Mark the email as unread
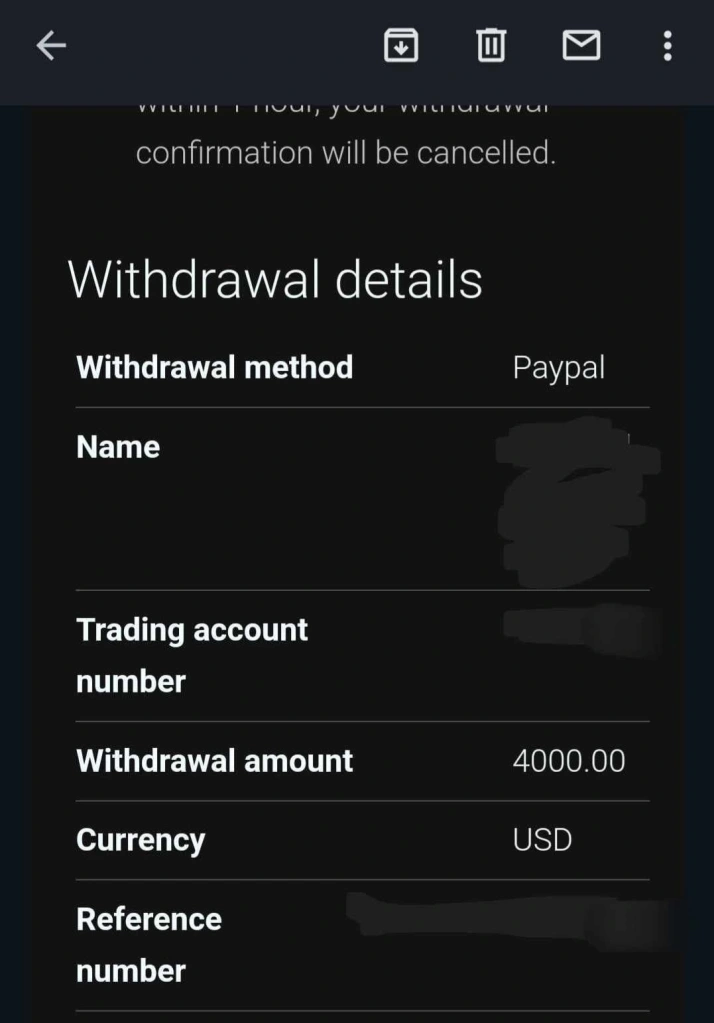714x1023 pixels. coord(581,45)
